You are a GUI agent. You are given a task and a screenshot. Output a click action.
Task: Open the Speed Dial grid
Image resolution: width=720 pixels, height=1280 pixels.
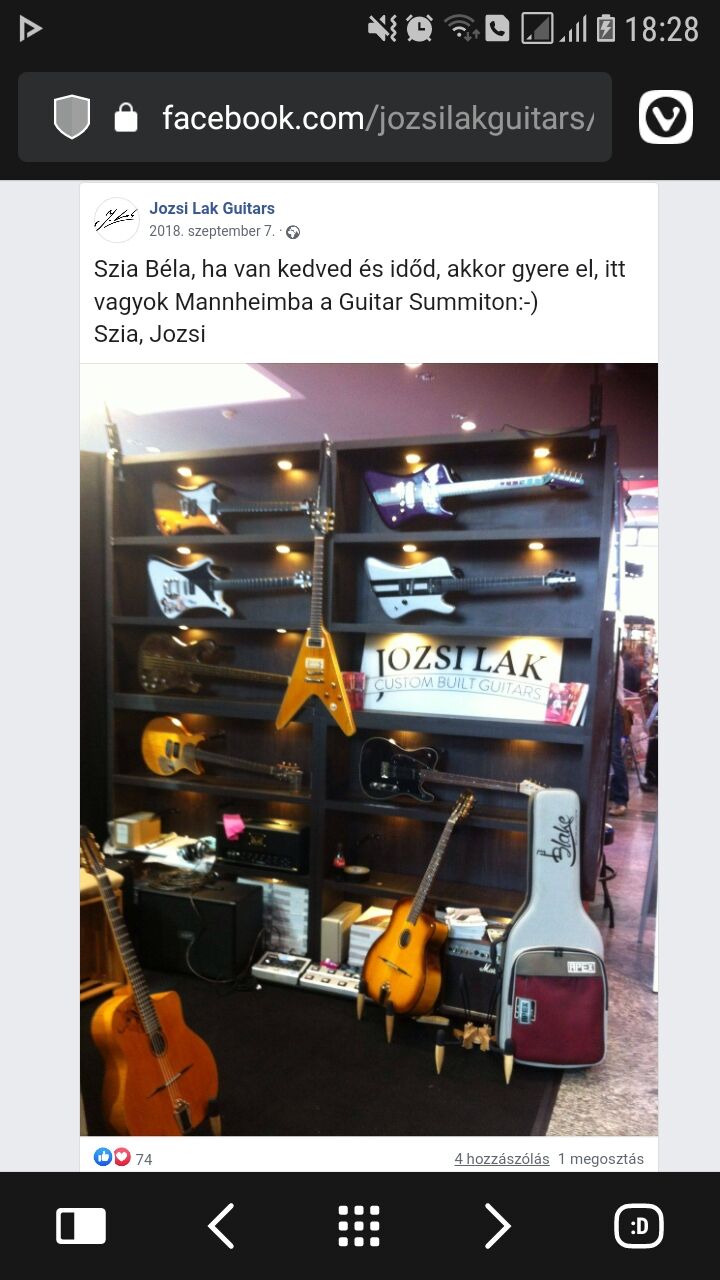point(359,1226)
